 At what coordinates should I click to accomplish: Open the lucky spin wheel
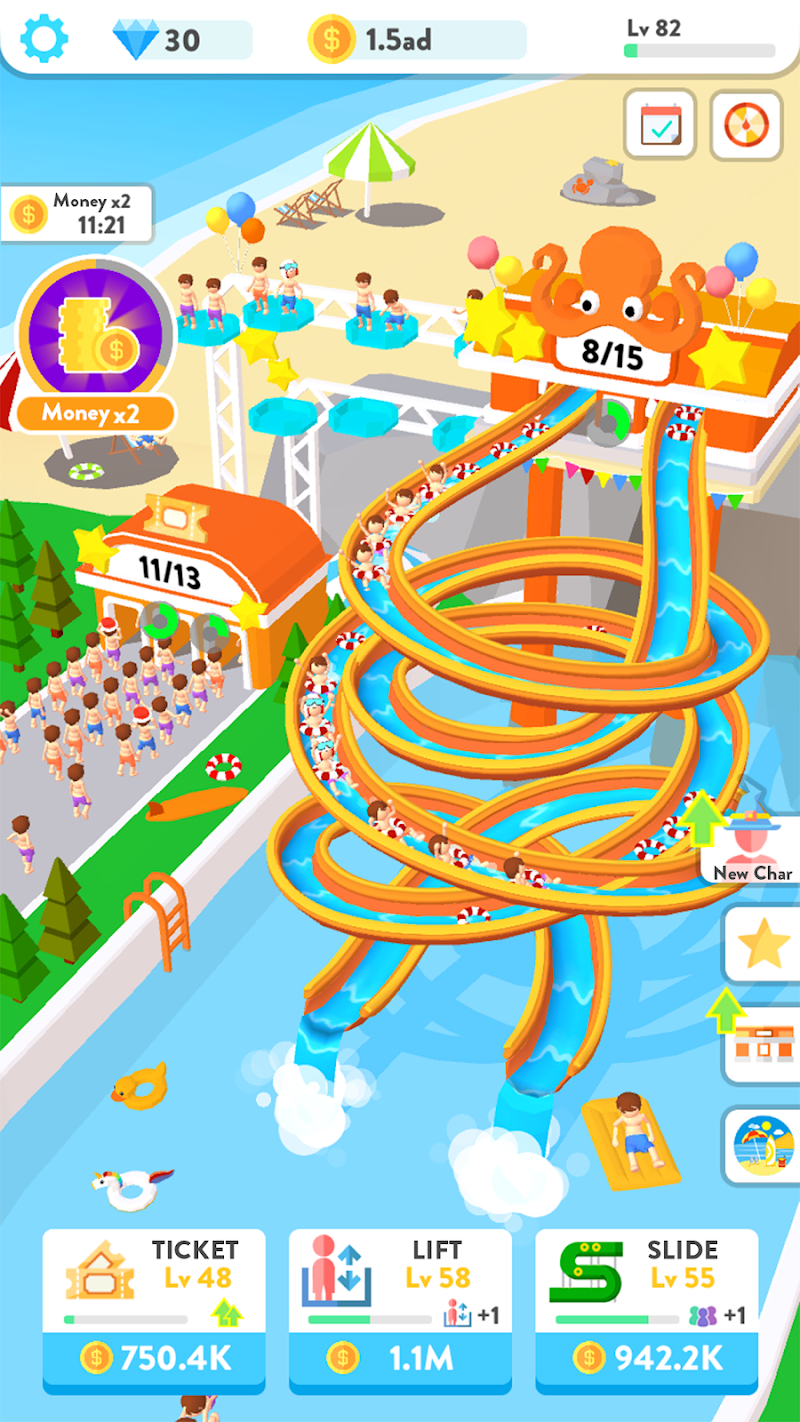[x=746, y=125]
